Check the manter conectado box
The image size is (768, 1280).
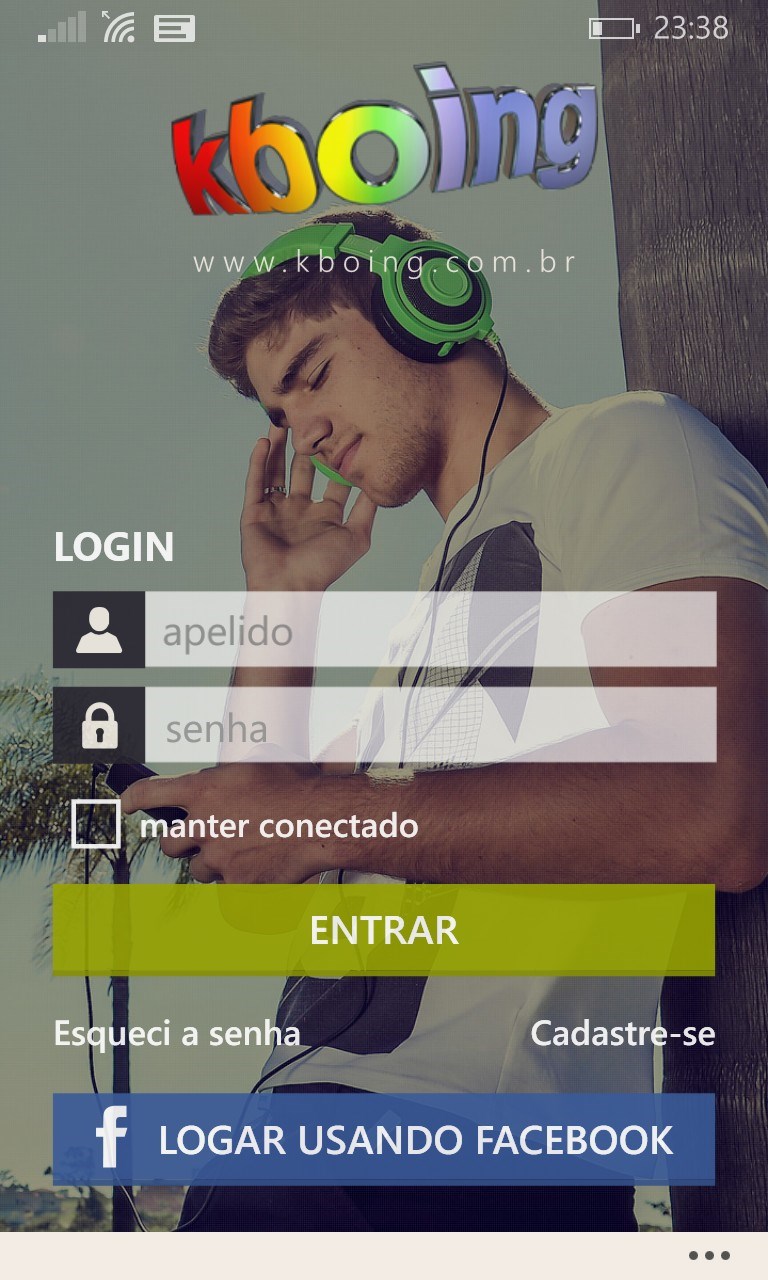pos(96,825)
